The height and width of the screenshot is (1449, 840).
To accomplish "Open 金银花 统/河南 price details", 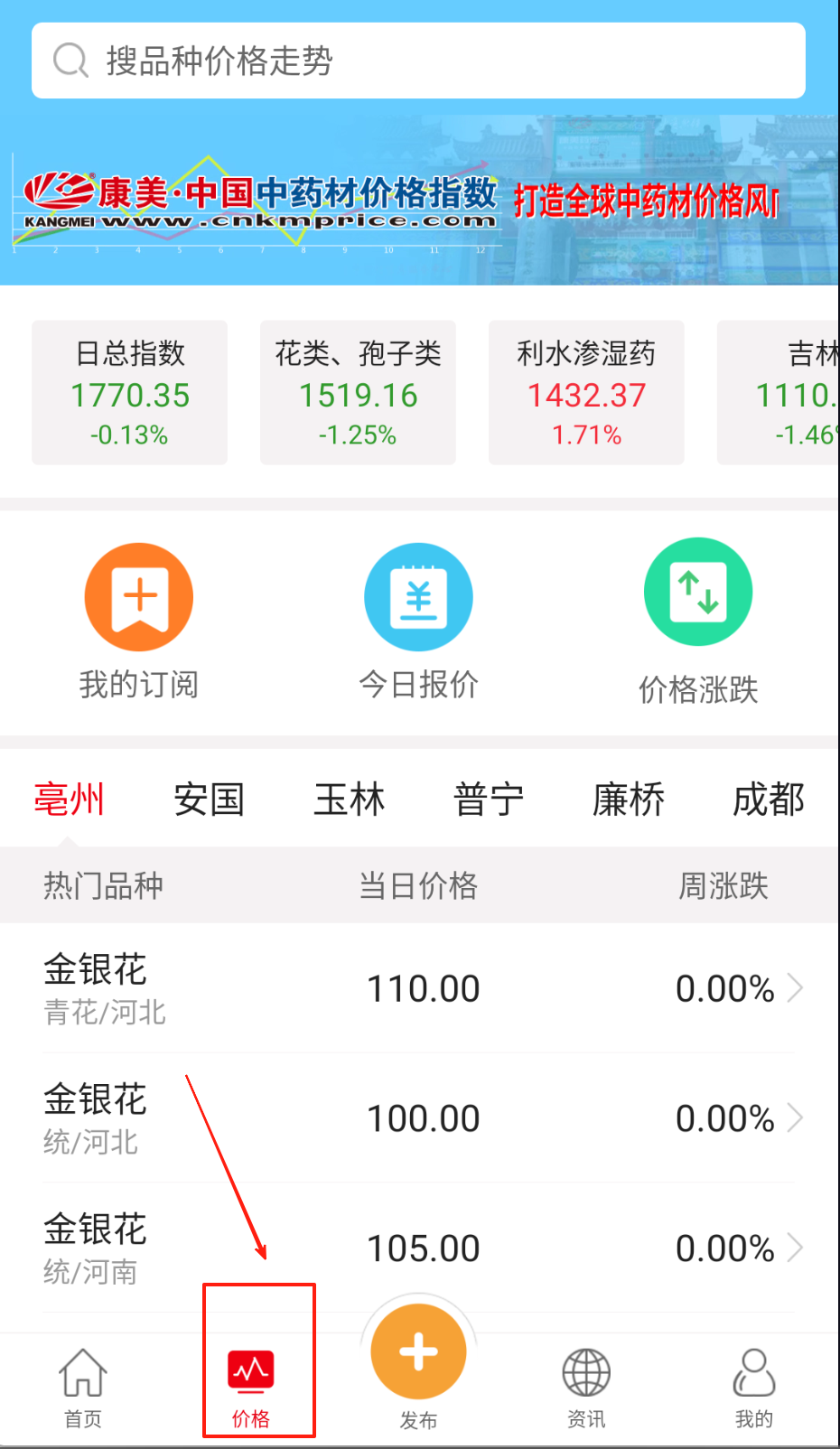I will (419, 1248).
